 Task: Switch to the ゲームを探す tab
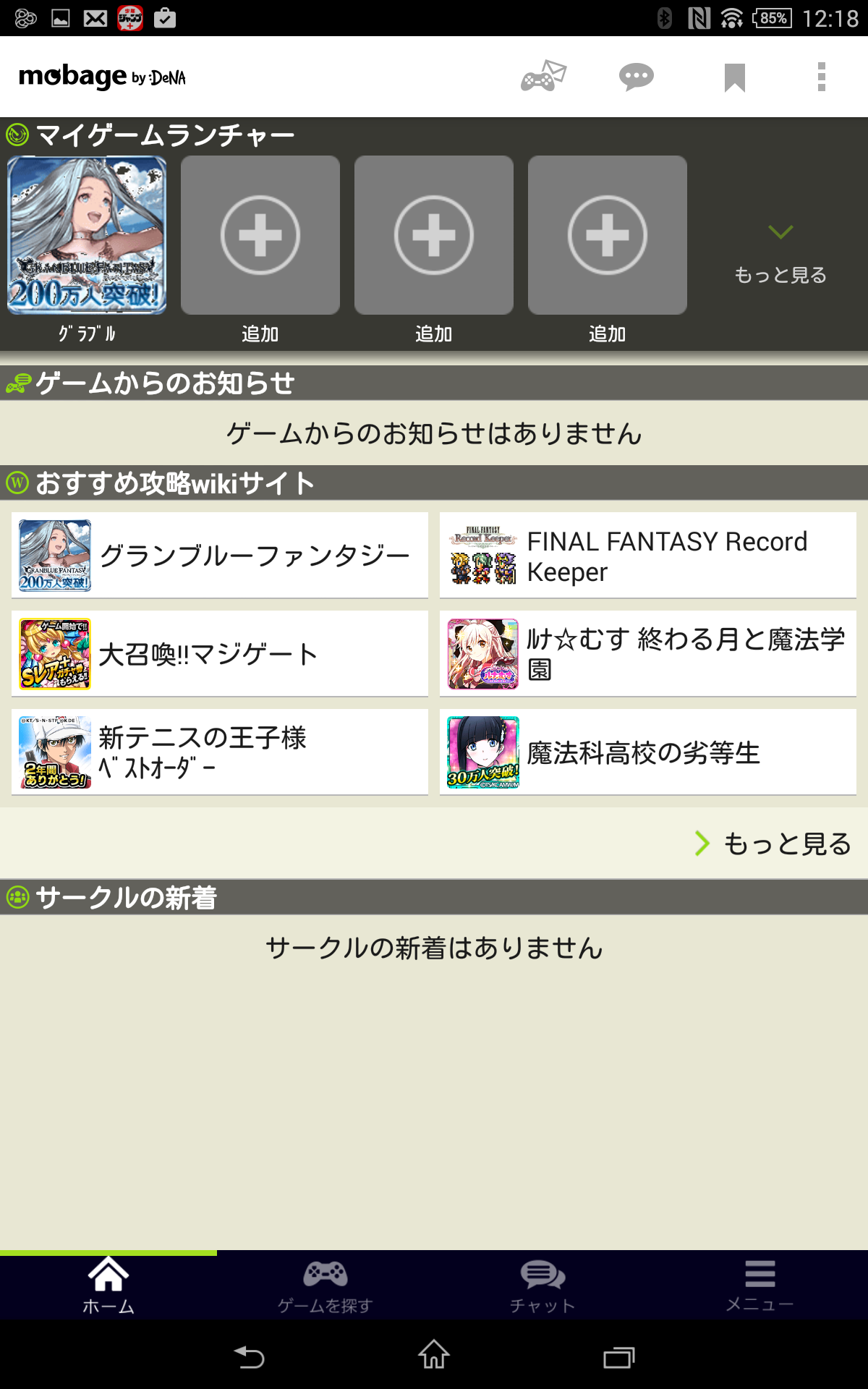(325, 1286)
